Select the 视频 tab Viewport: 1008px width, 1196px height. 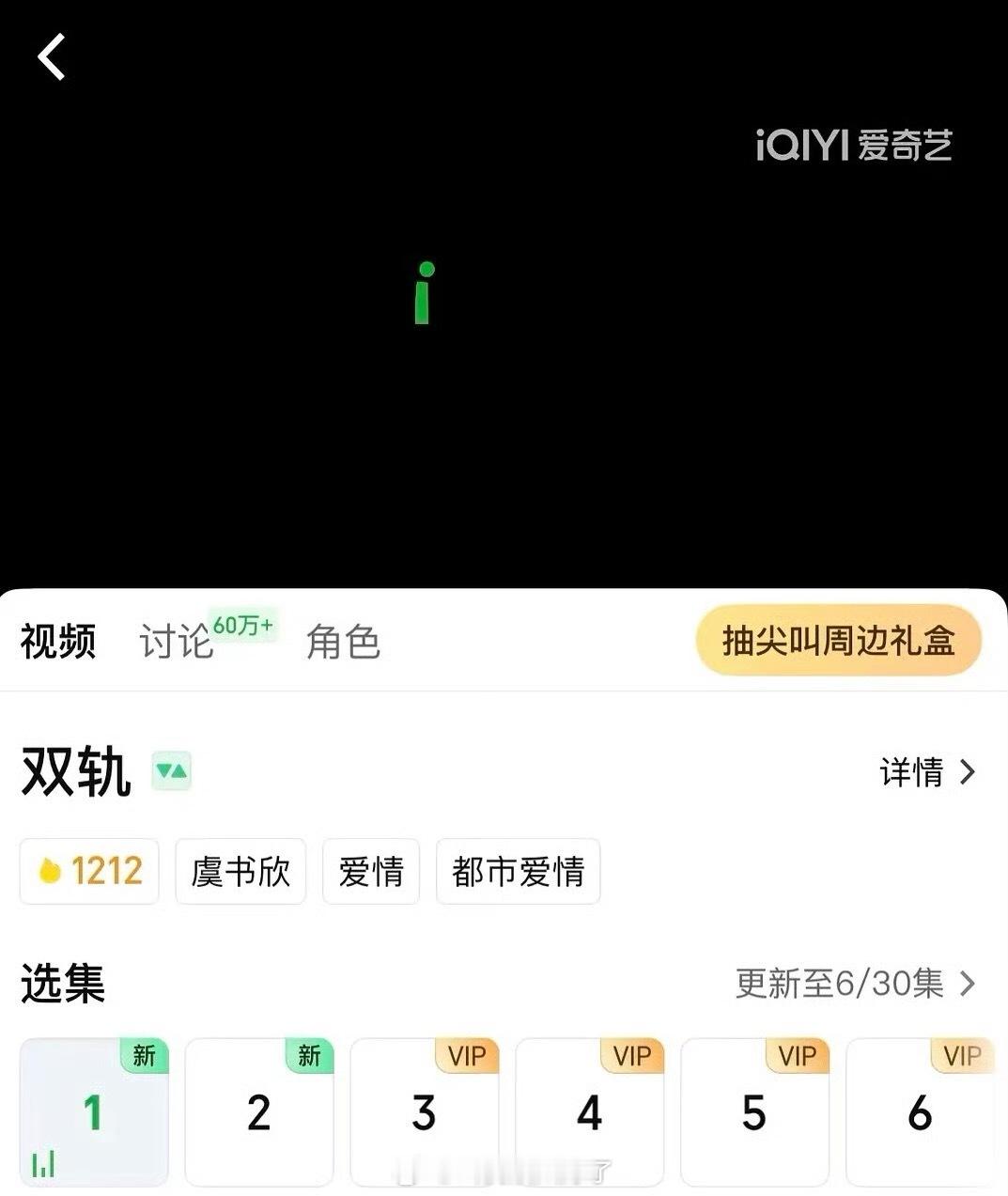(x=57, y=642)
